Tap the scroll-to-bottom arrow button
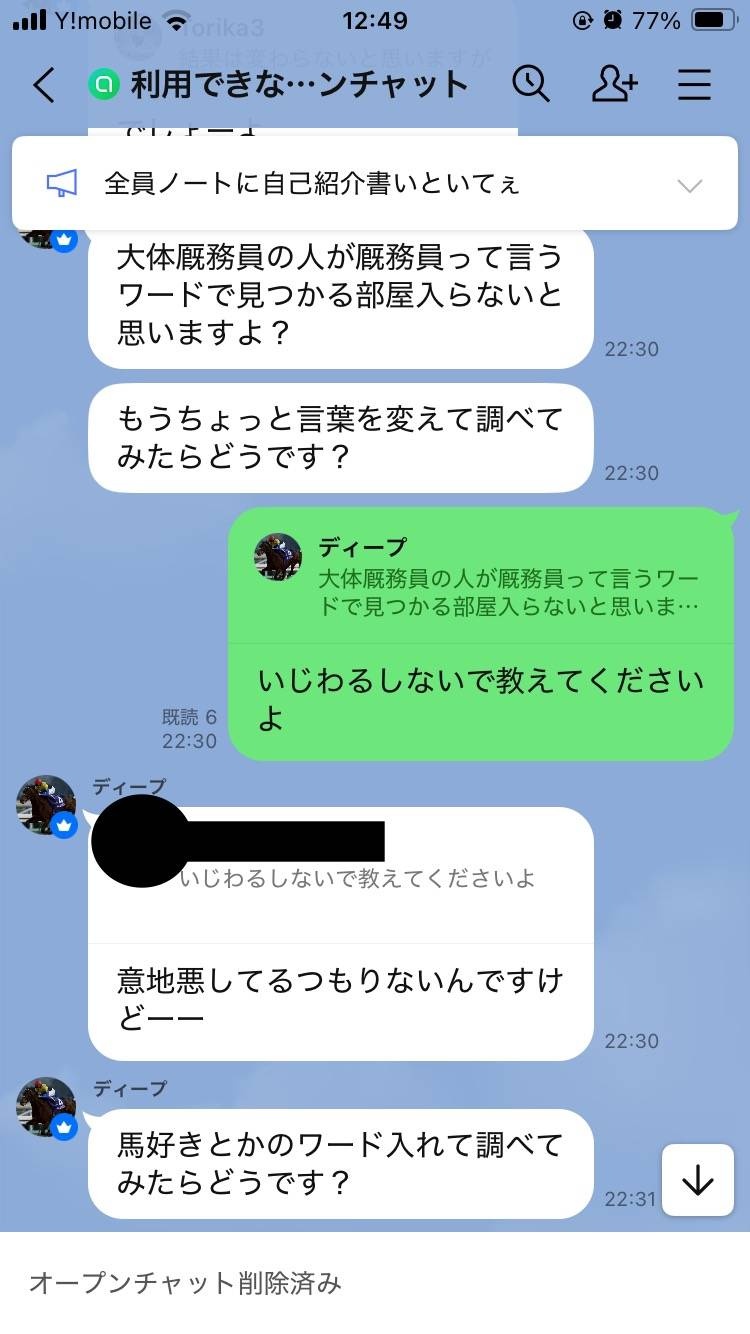750x1334 pixels. click(x=700, y=1180)
